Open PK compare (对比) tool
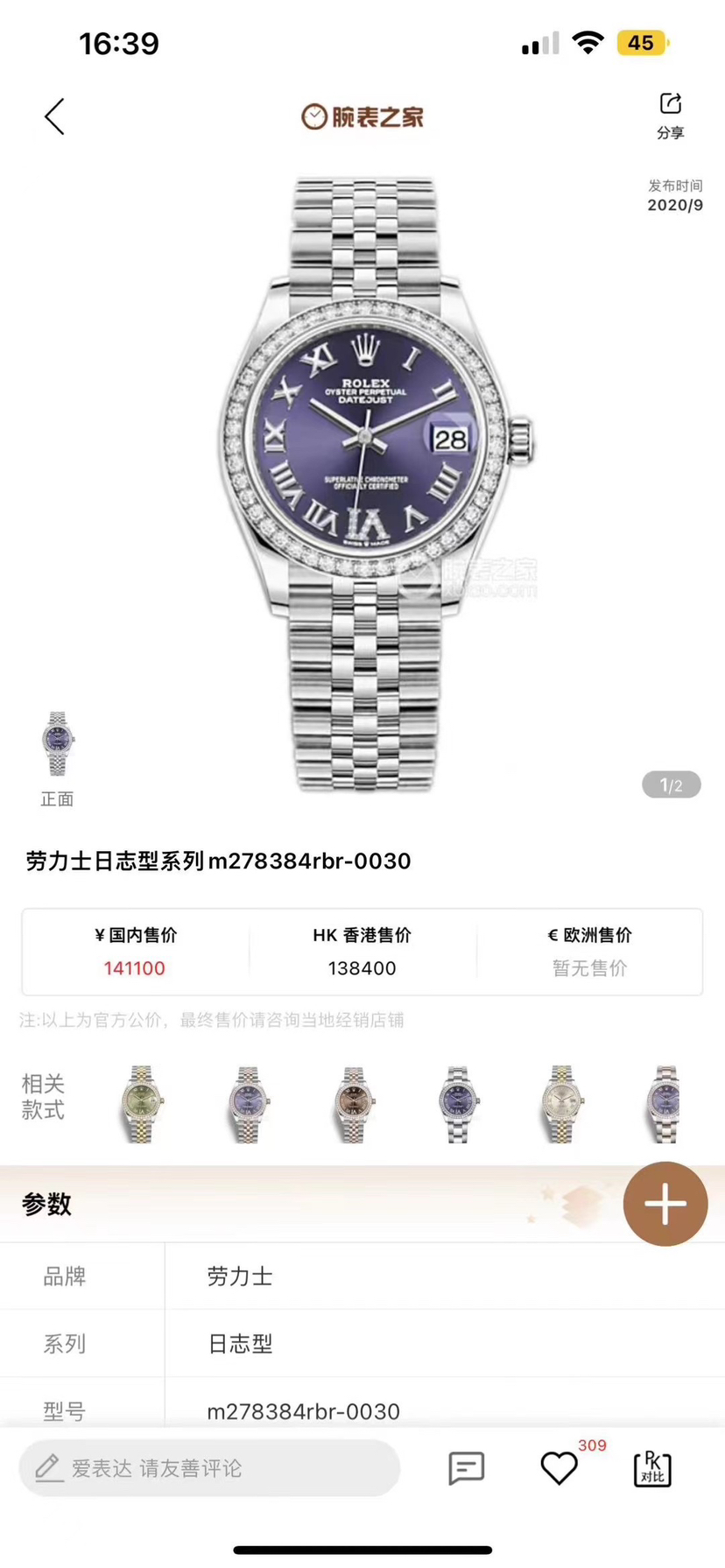 pyautogui.click(x=652, y=1468)
